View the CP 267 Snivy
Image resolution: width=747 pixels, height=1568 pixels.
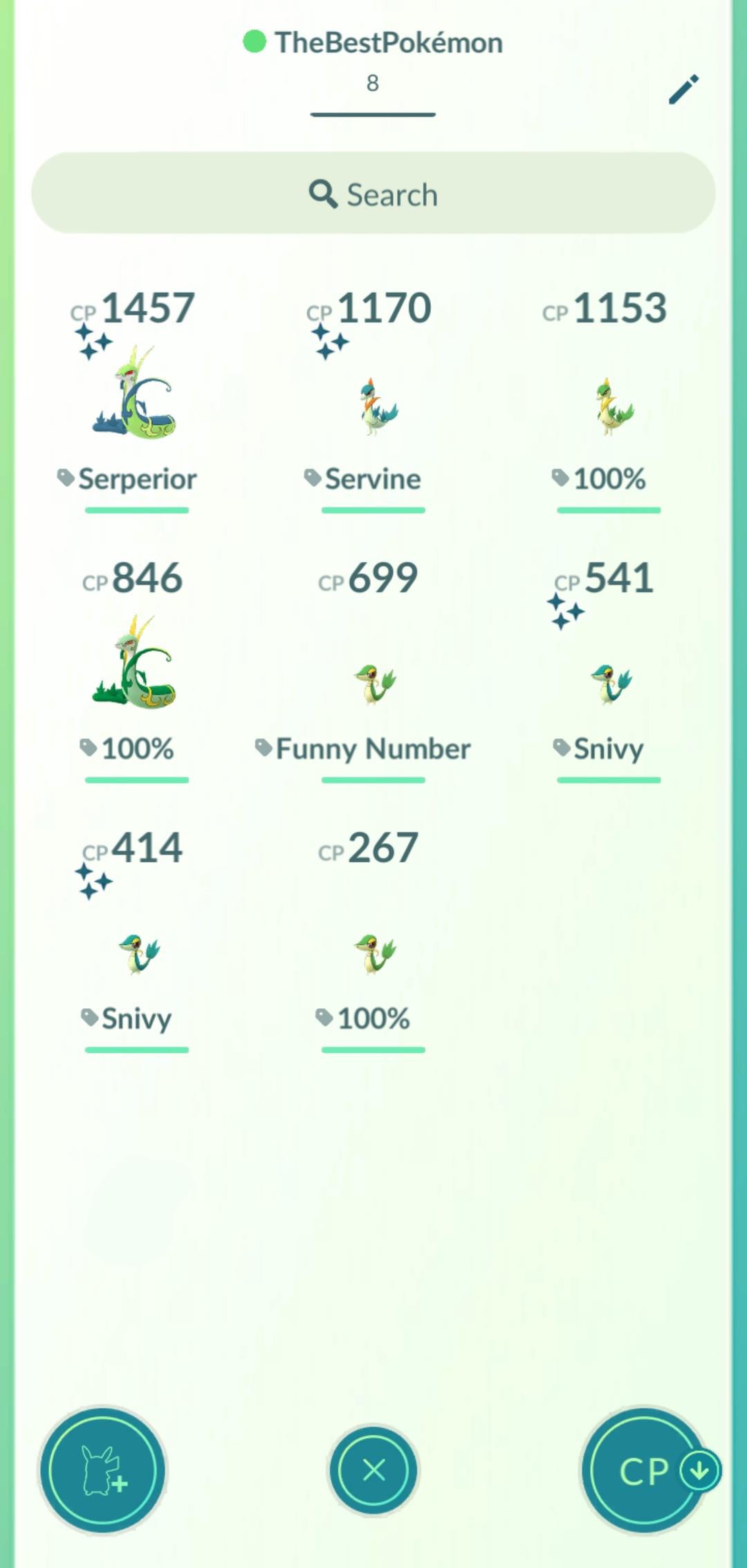click(373, 951)
